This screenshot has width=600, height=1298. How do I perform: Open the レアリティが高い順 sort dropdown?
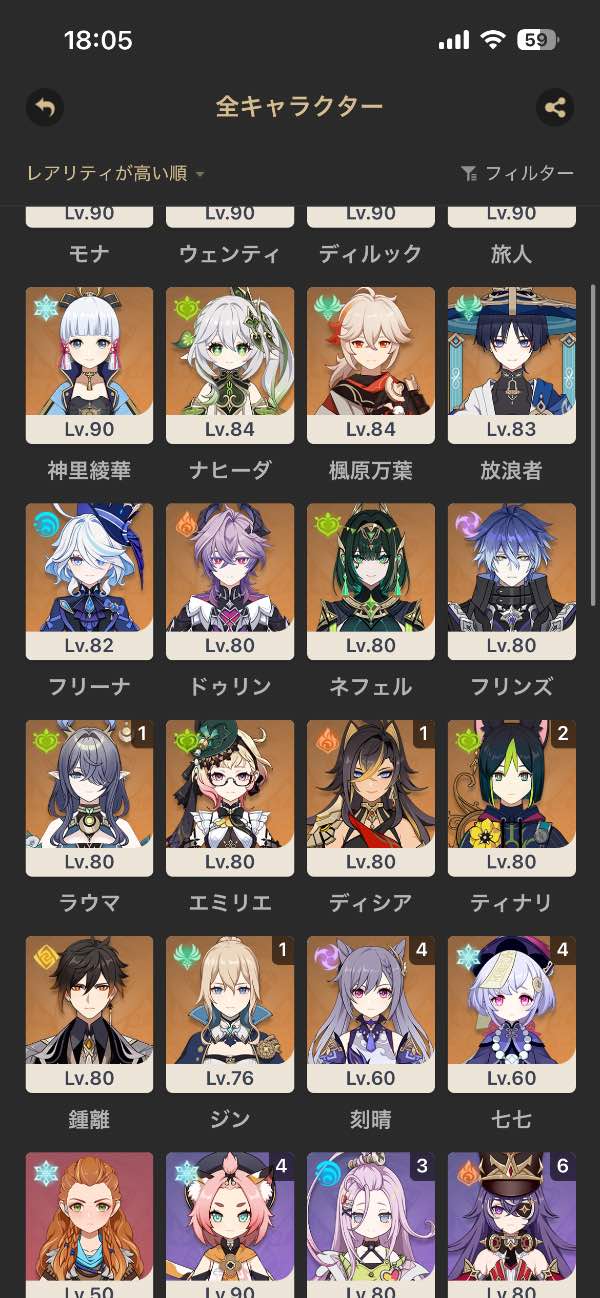pyautogui.click(x=115, y=174)
